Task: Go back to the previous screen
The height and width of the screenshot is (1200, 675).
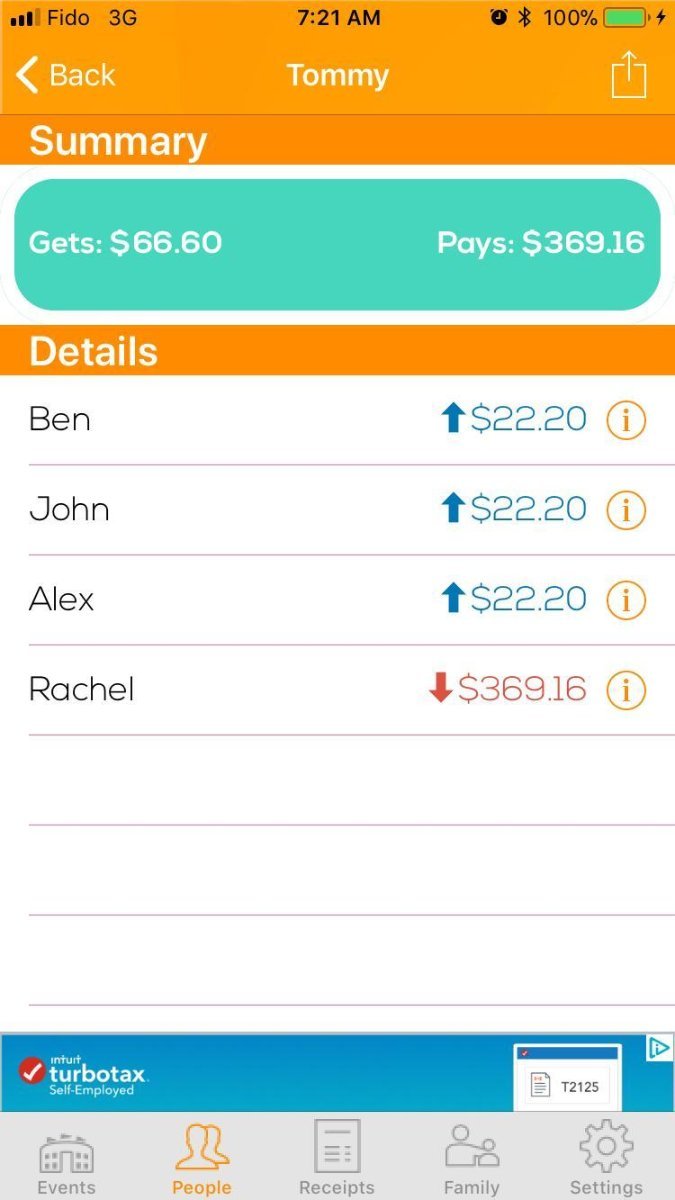Action: 66,75
